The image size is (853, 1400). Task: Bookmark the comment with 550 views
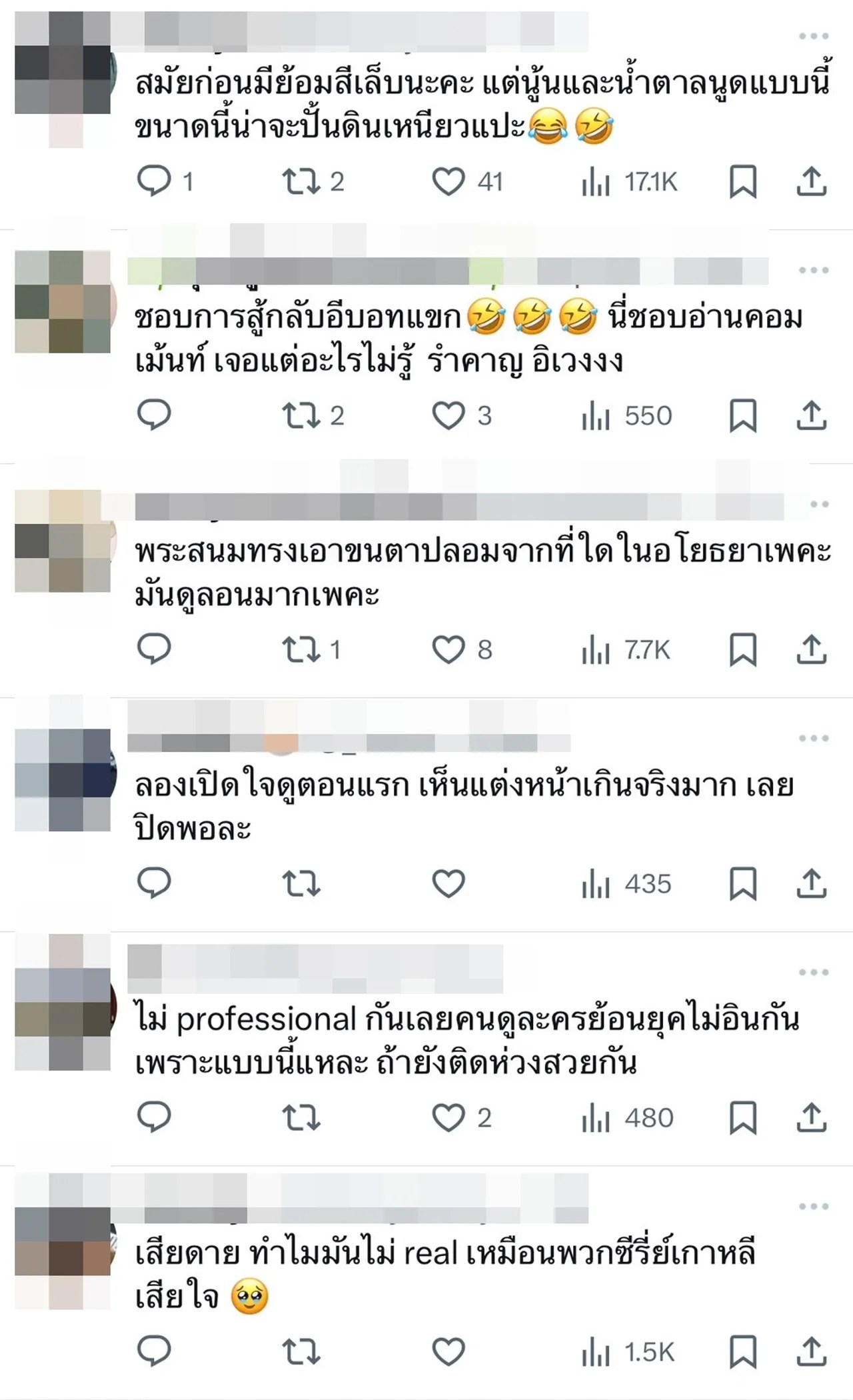(743, 415)
